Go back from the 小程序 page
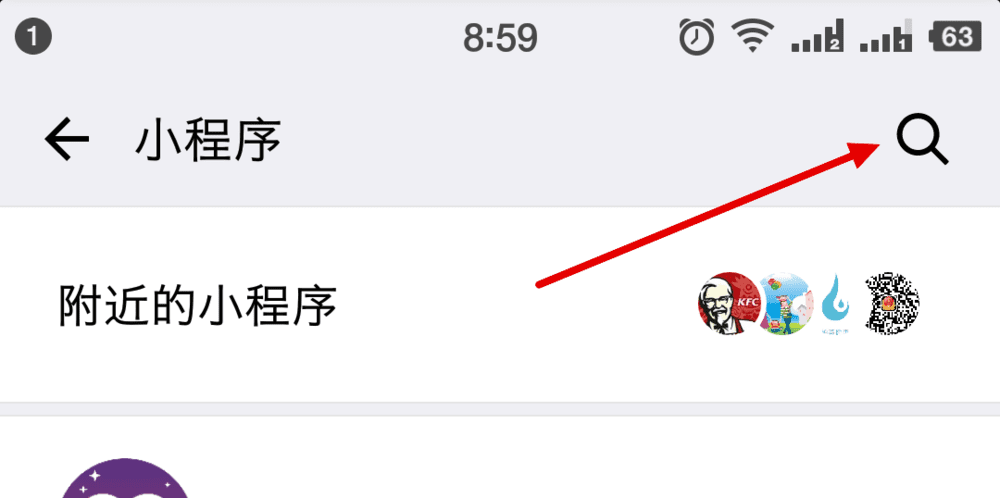The width and height of the screenshot is (1000, 498). click(67, 140)
